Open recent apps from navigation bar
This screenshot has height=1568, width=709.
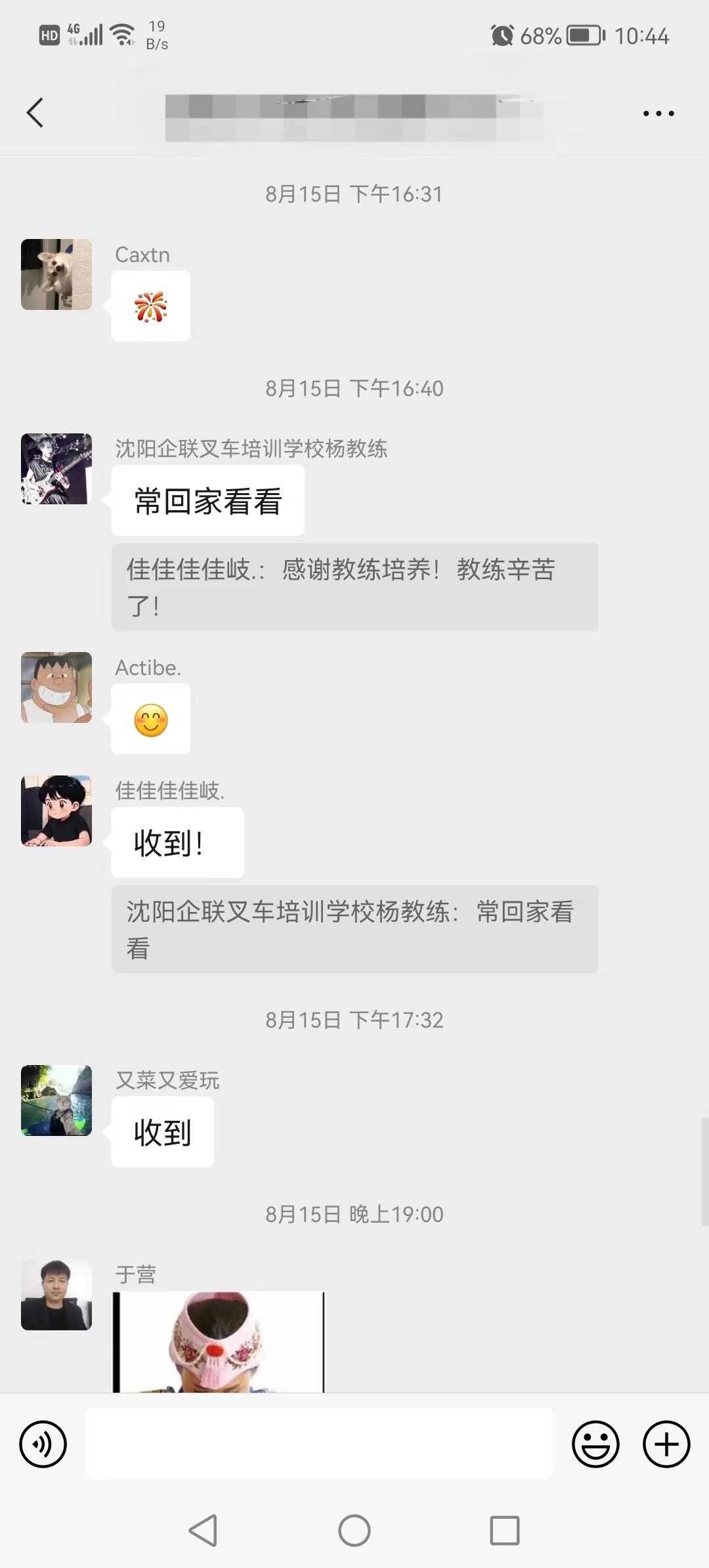tap(505, 1531)
